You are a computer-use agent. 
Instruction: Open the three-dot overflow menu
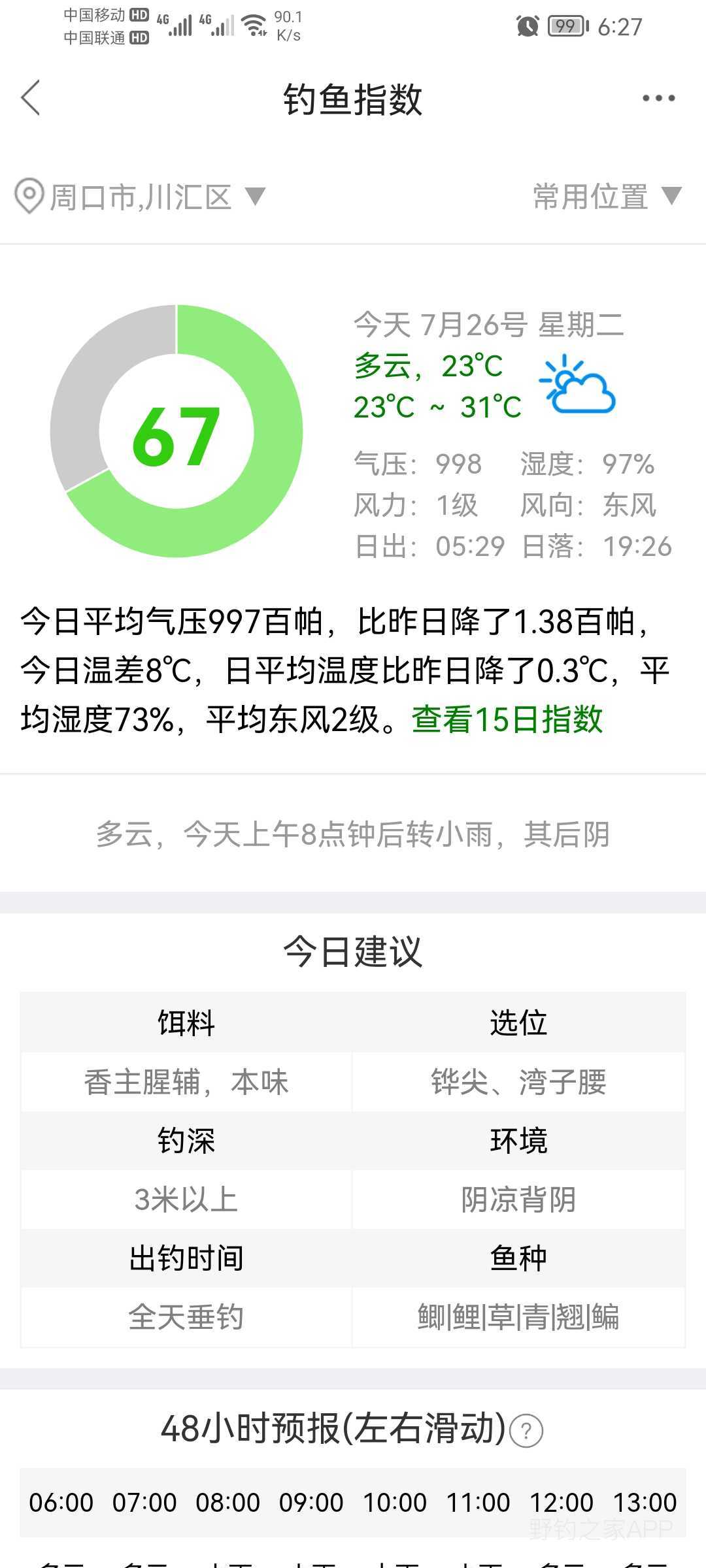[658, 98]
